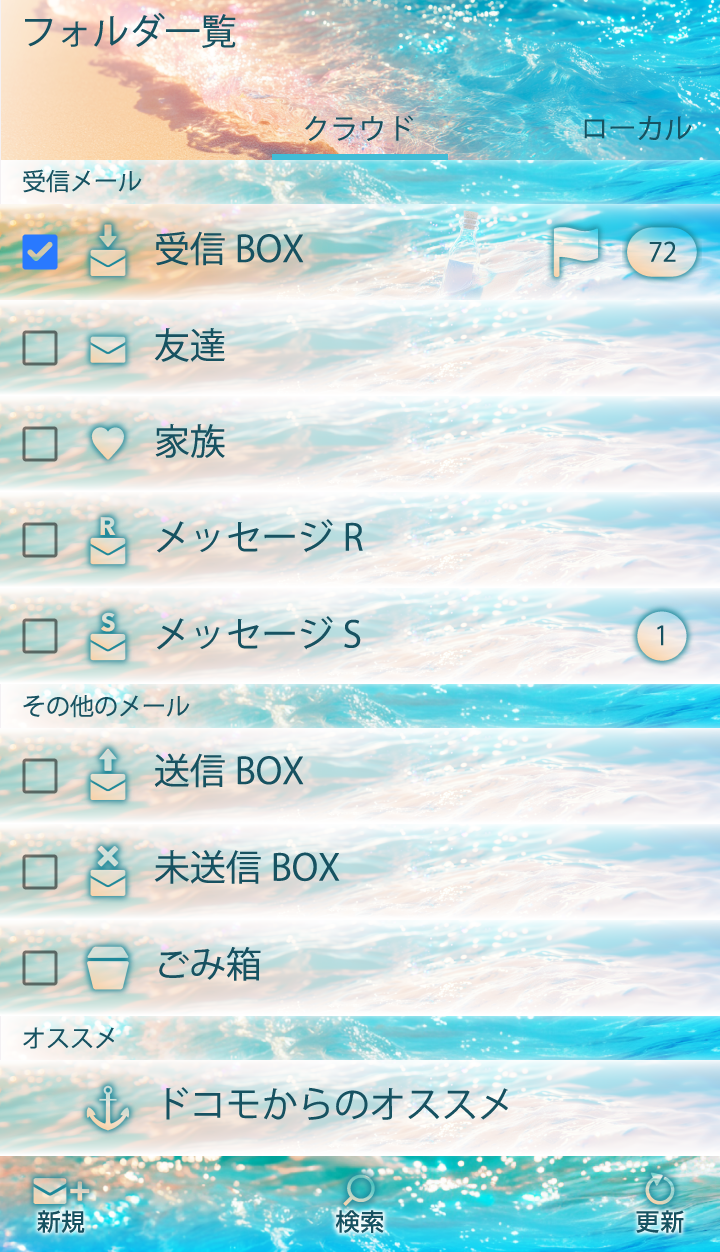Open the 送信 BOX folder
Image resolution: width=720 pixels, height=1252 pixels.
click(230, 772)
